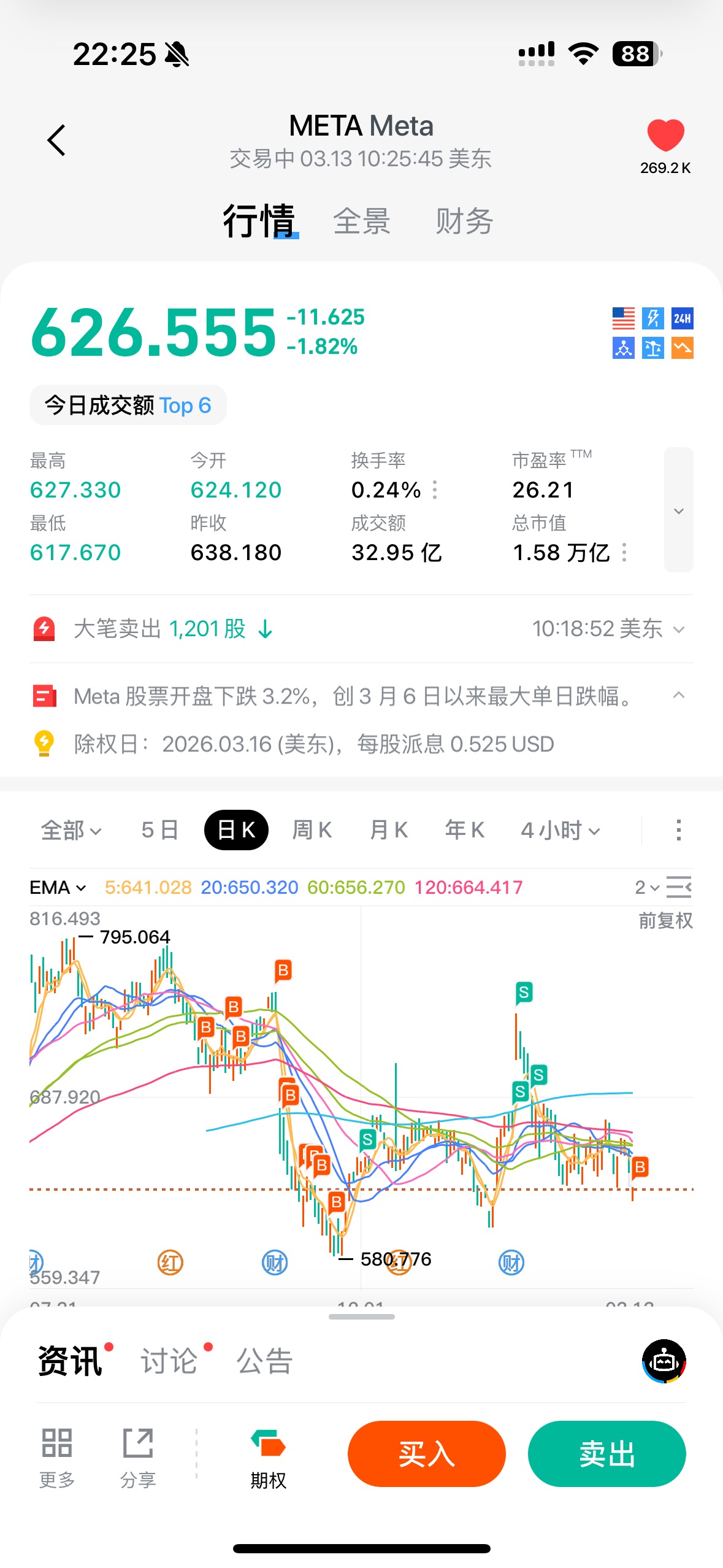Tap the green 卖出 sell button
This screenshot has height=1568, width=723.
pyautogui.click(x=606, y=1454)
